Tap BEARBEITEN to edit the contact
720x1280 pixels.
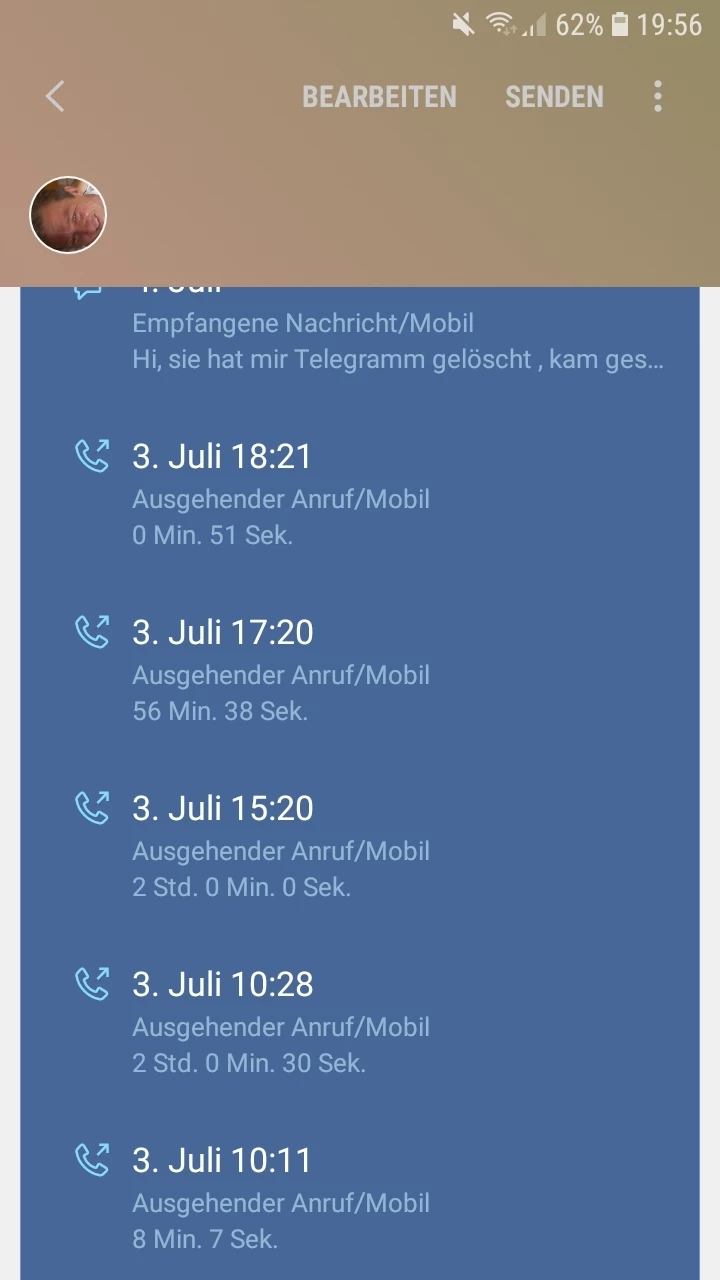[379, 97]
